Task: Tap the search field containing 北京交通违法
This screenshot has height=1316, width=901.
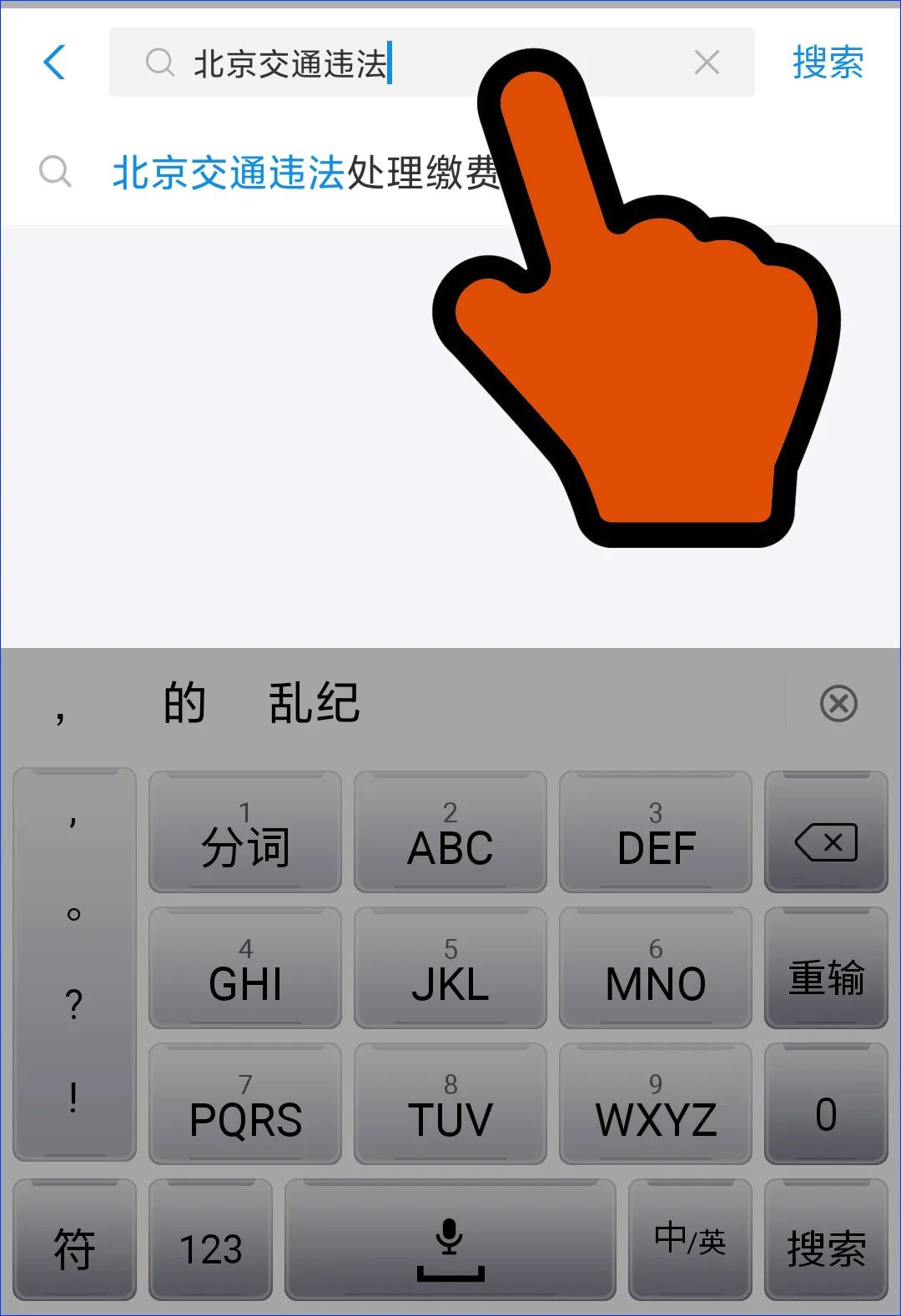Action: click(334, 63)
